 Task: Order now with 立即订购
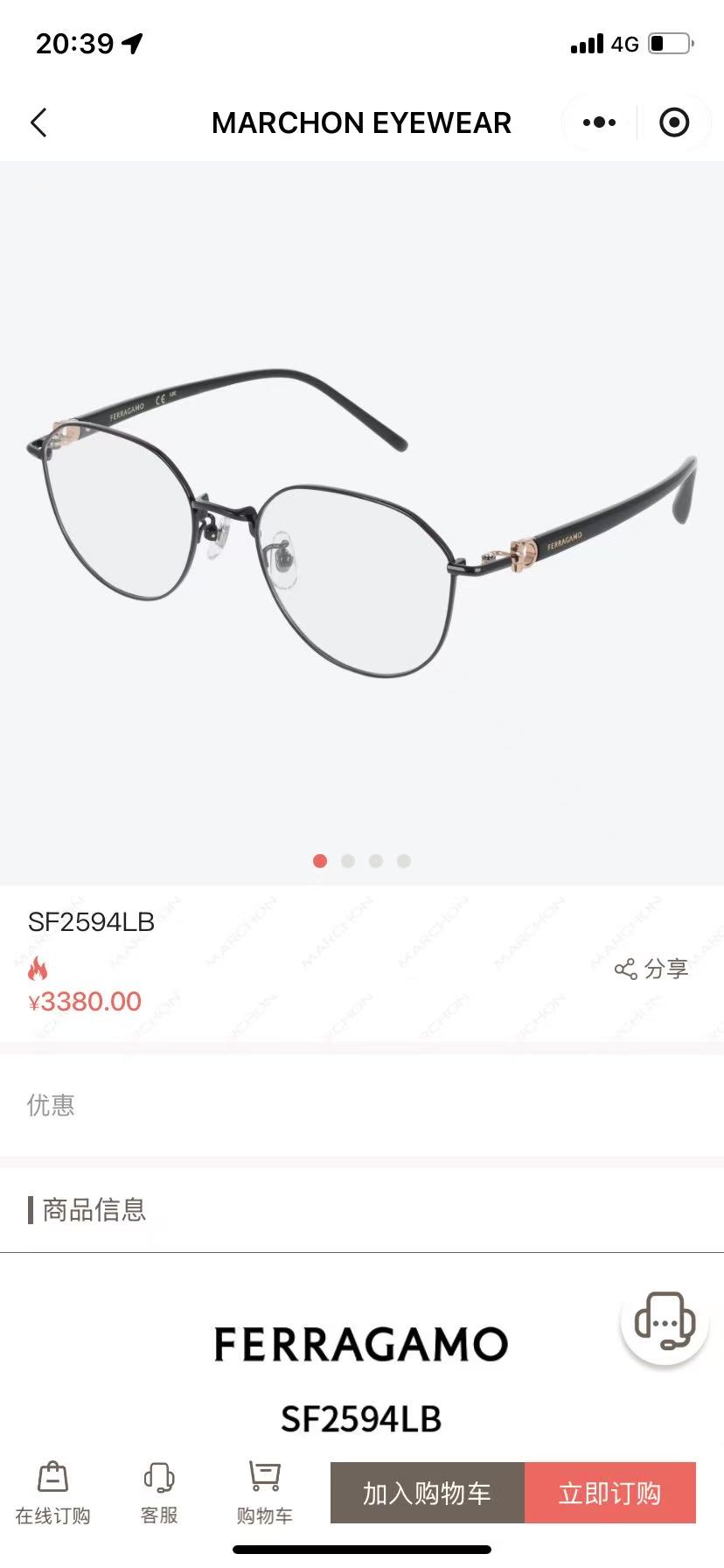pos(610,1493)
